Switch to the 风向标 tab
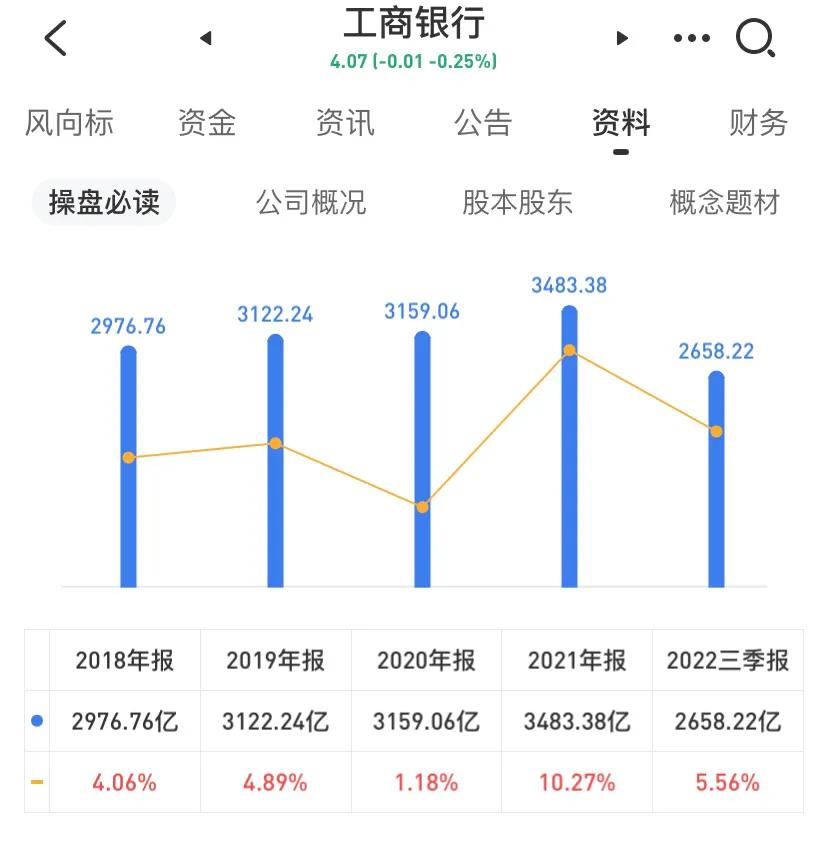The width and height of the screenshot is (828, 844). pyautogui.click(x=69, y=123)
